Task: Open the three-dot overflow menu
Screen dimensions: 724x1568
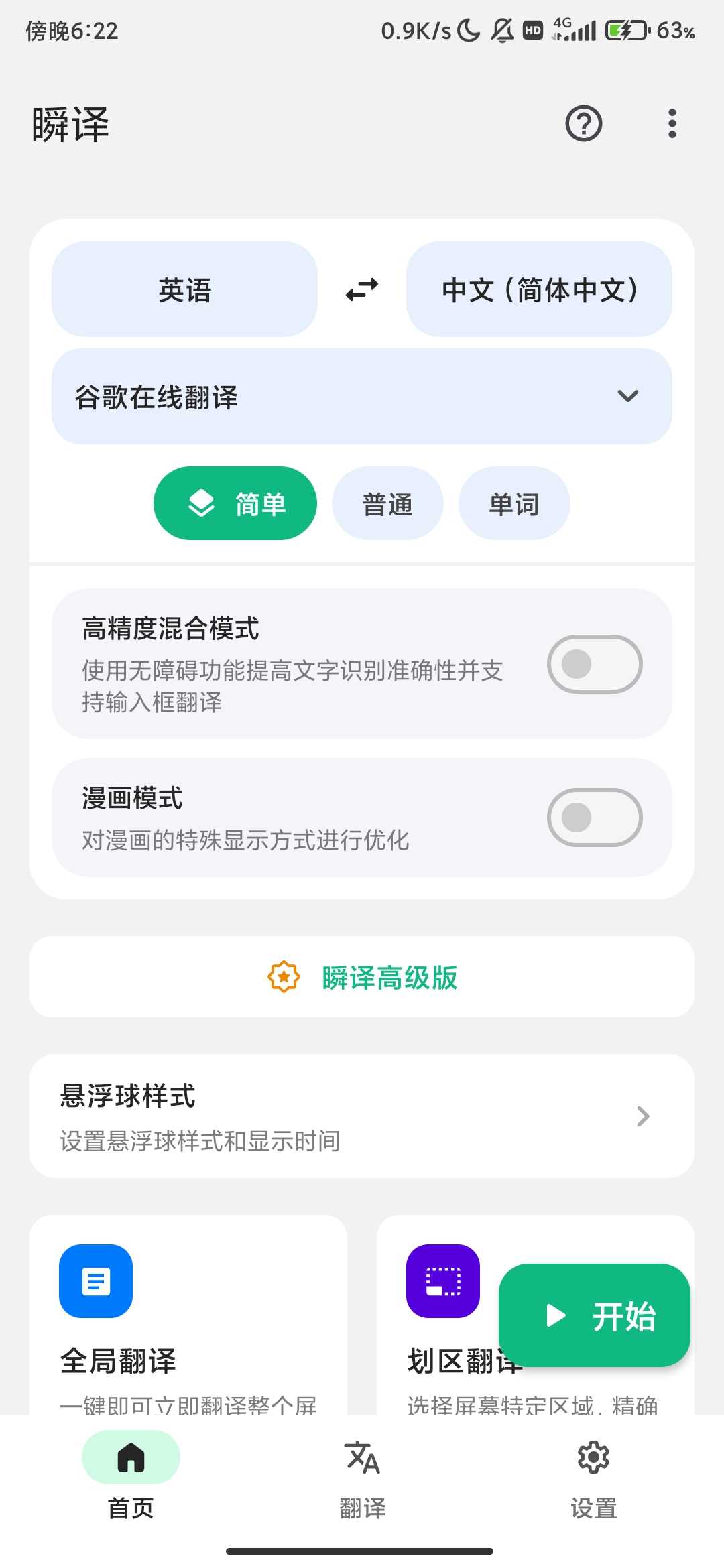Action: click(x=672, y=124)
